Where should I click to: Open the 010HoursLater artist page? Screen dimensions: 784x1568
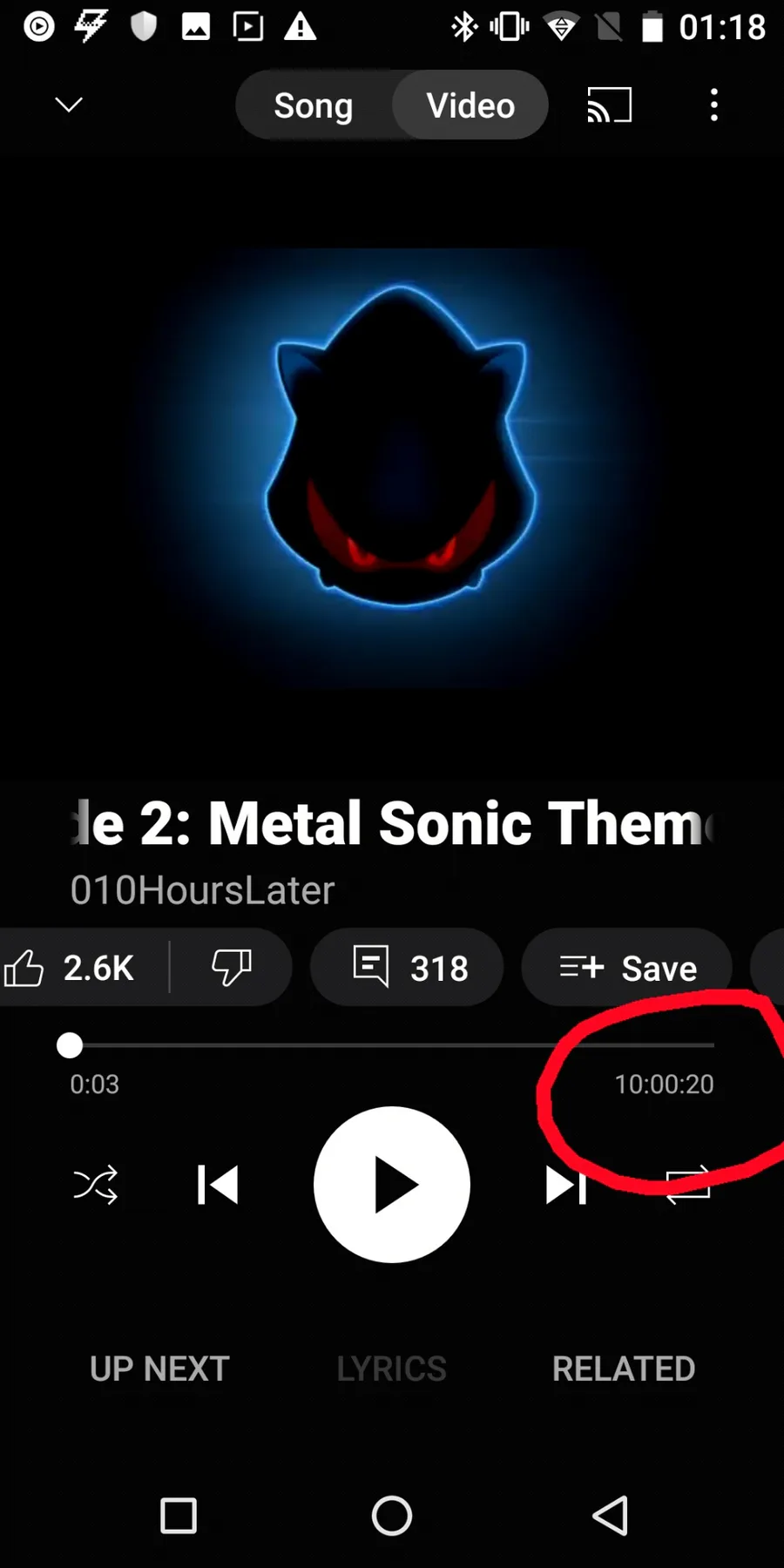(x=202, y=890)
